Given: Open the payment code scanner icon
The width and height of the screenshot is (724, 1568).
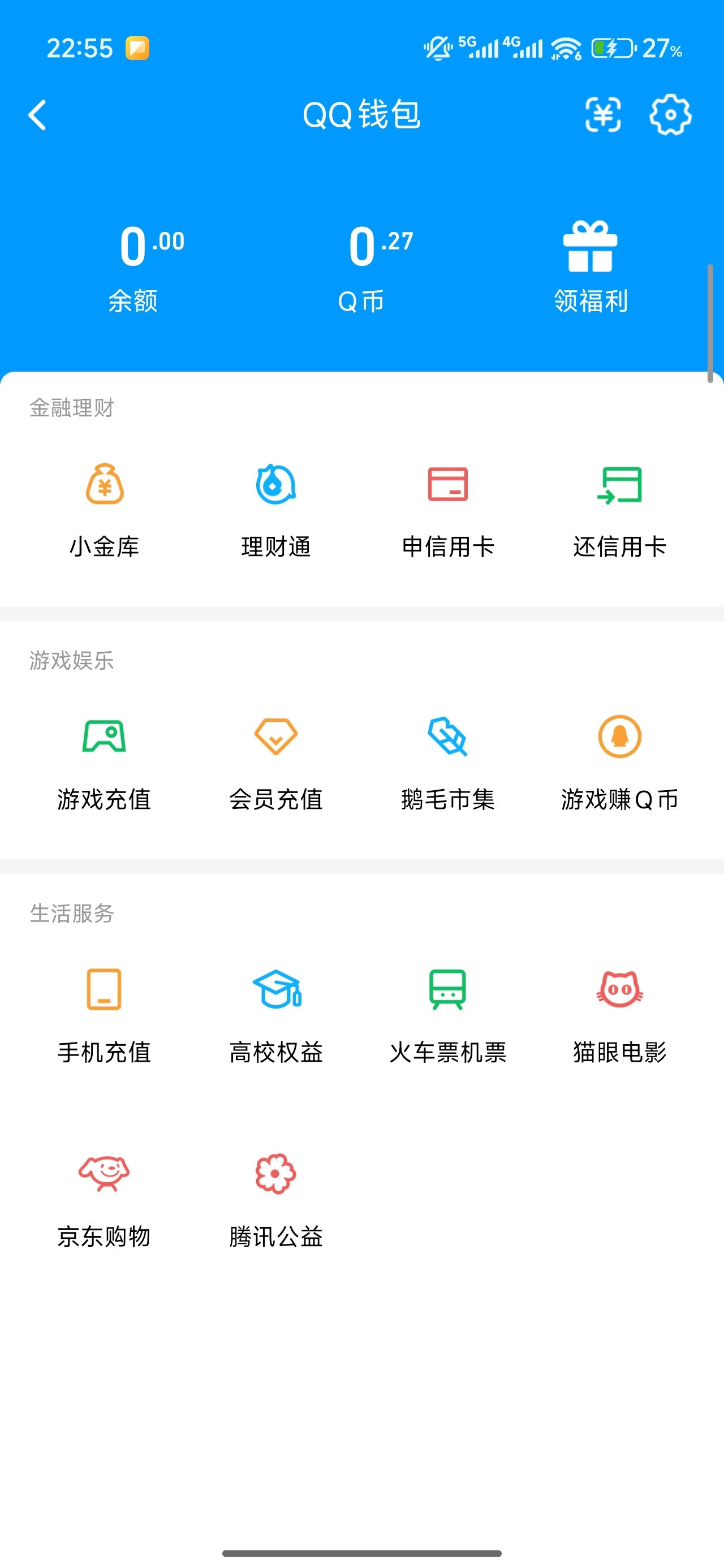Looking at the screenshot, I should coord(603,114).
